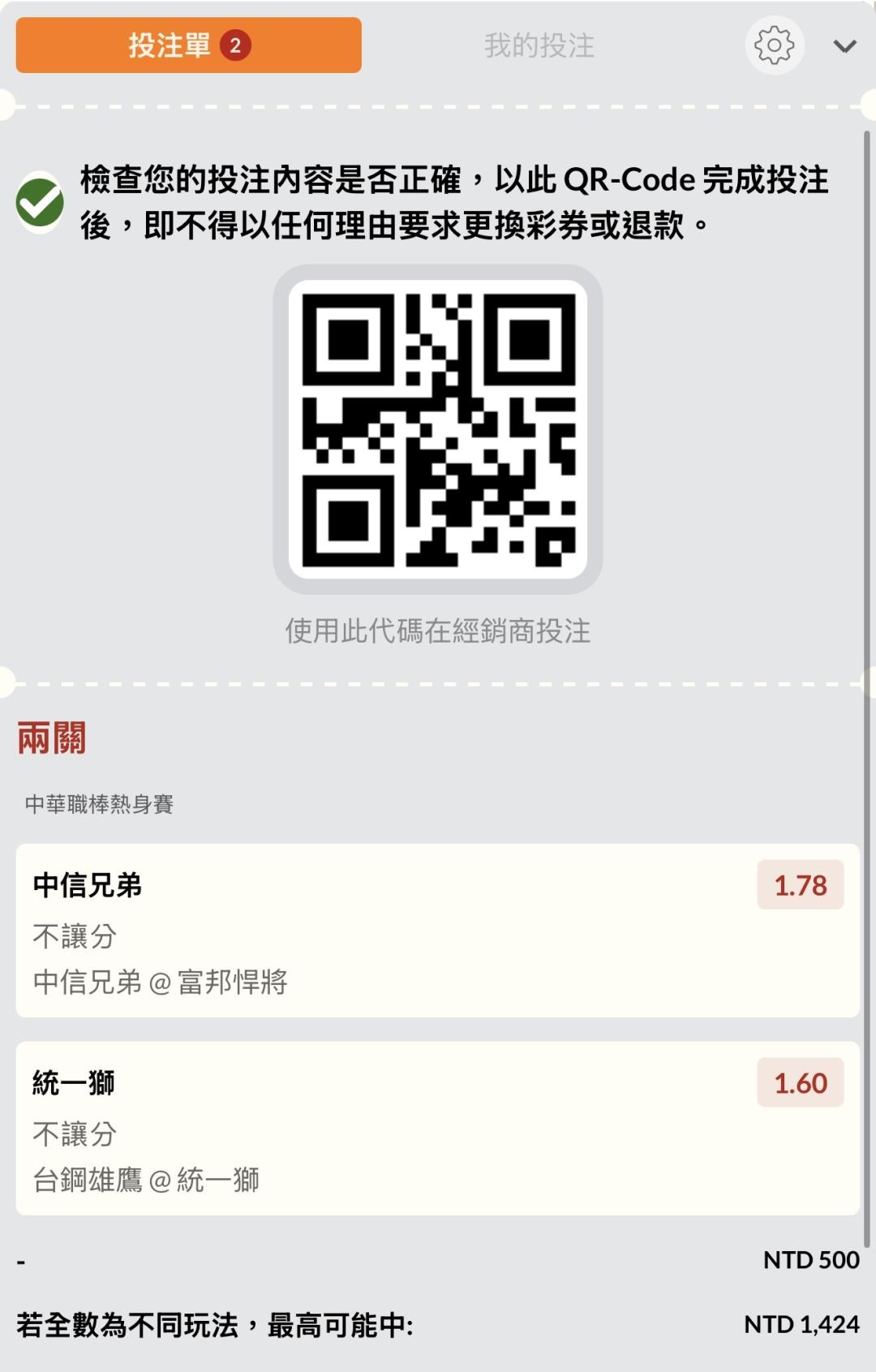Image resolution: width=876 pixels, height=1372 pixels.
Task: Switch to the 投注單 tab
Action: point(188,45)
